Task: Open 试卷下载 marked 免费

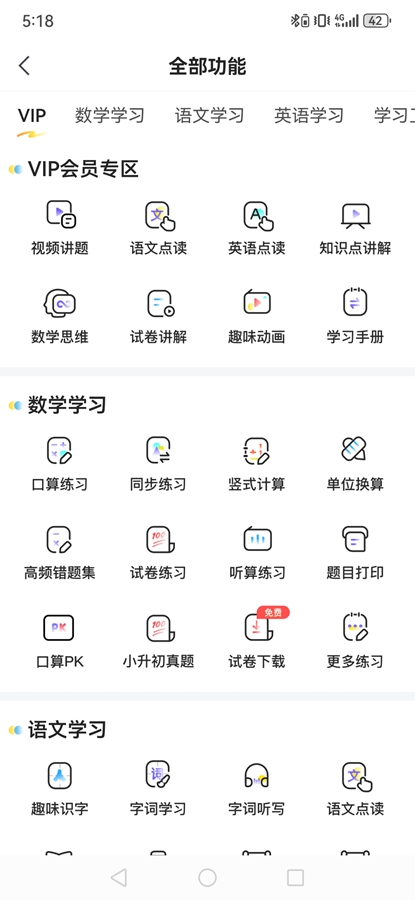Action: (x=257, y=641)
